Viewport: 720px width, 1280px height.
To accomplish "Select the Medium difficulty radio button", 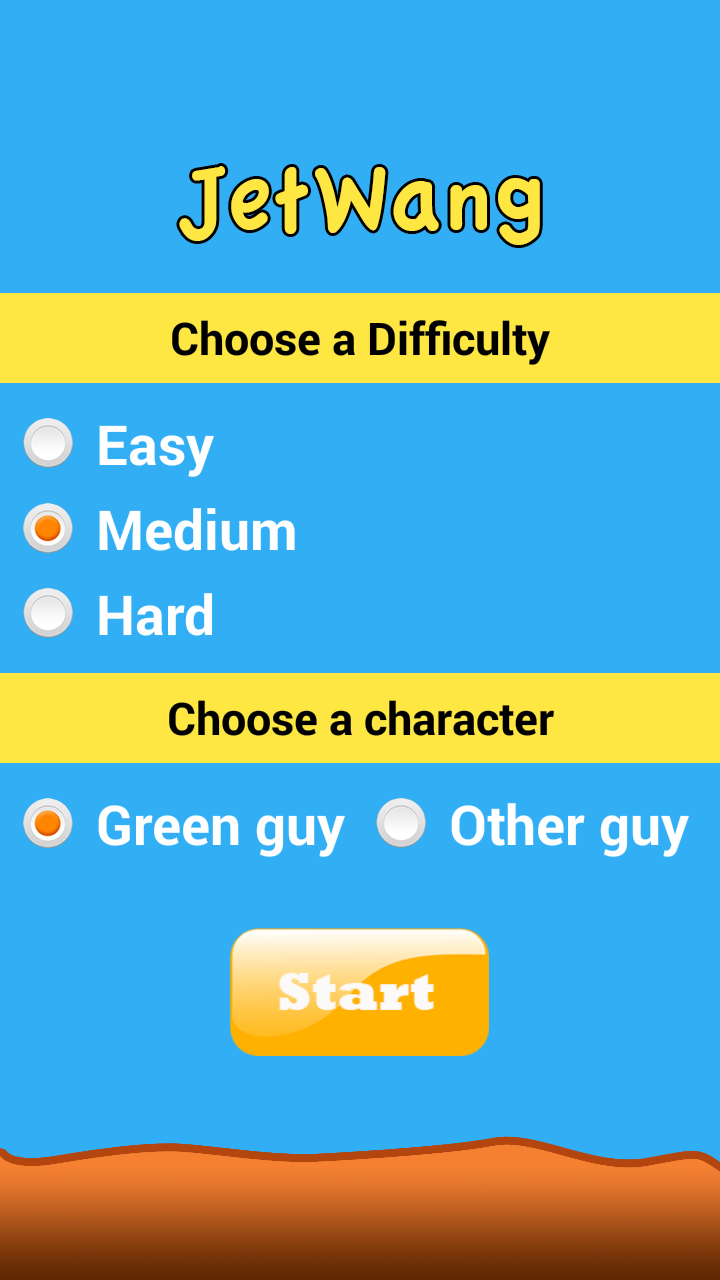I will tap(47, 529).
